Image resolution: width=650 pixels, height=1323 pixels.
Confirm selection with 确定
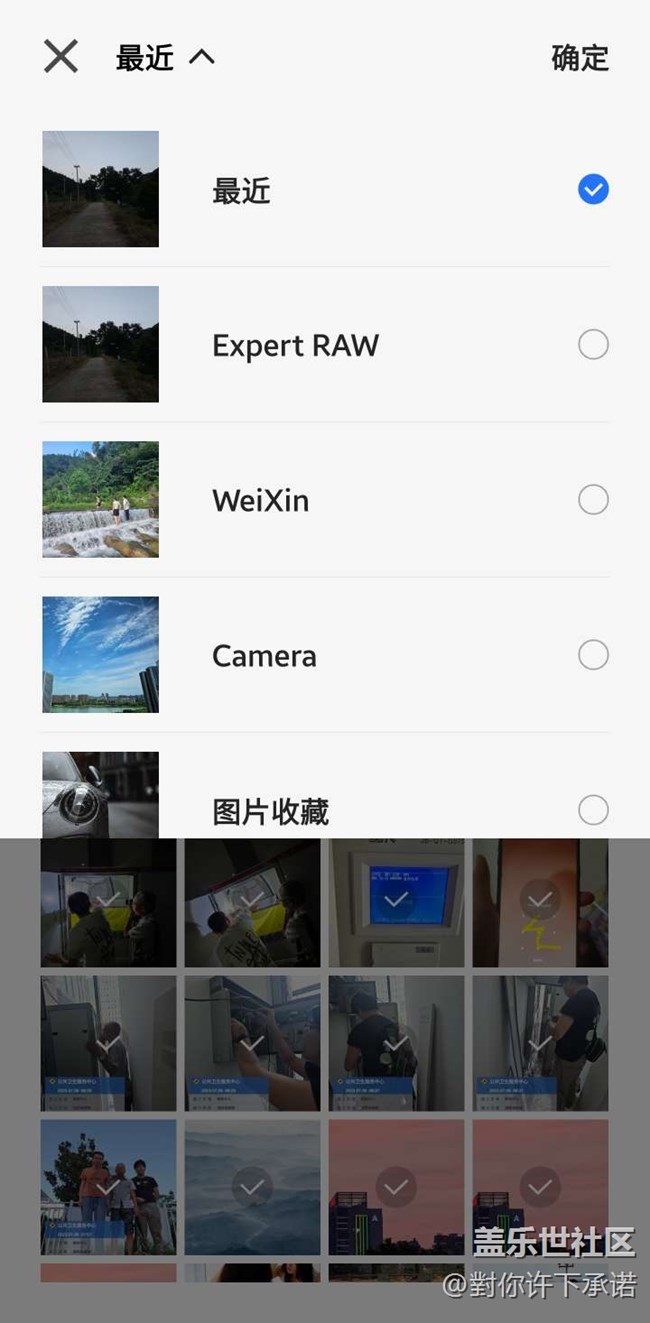click(579, 58)
